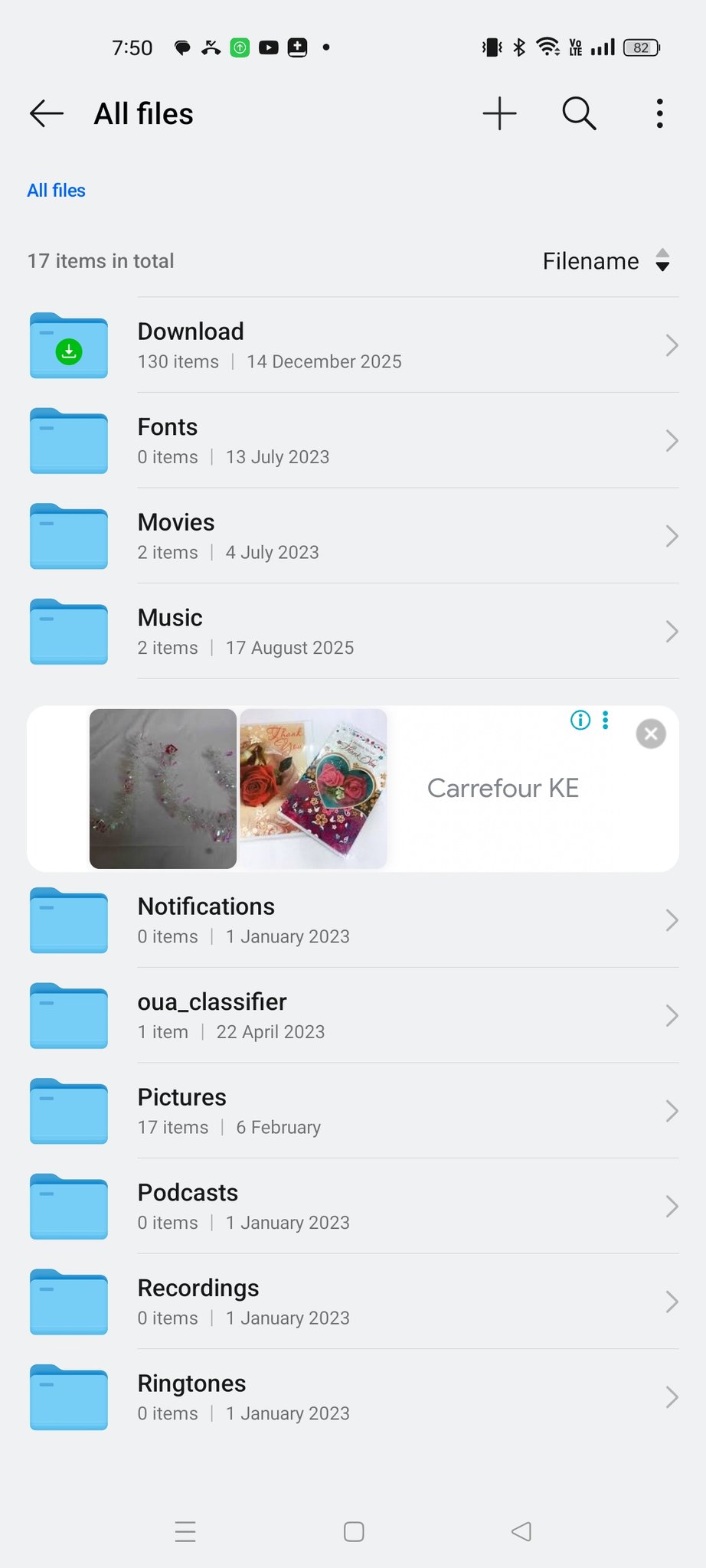706x1568 pixels.
Task: Open the Download folder
Action: [x=352, y=345]
